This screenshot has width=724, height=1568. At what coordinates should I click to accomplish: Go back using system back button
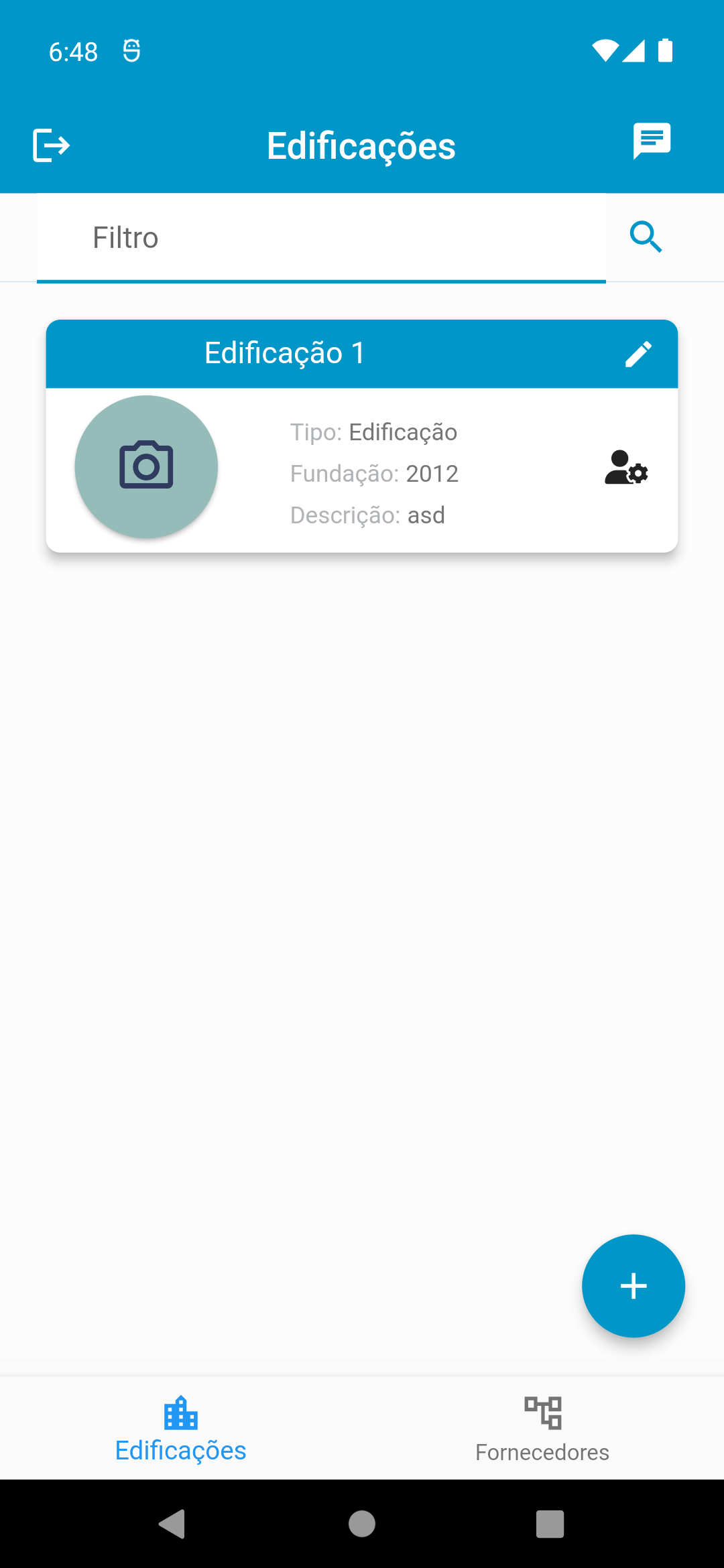tap(173, 1524)
